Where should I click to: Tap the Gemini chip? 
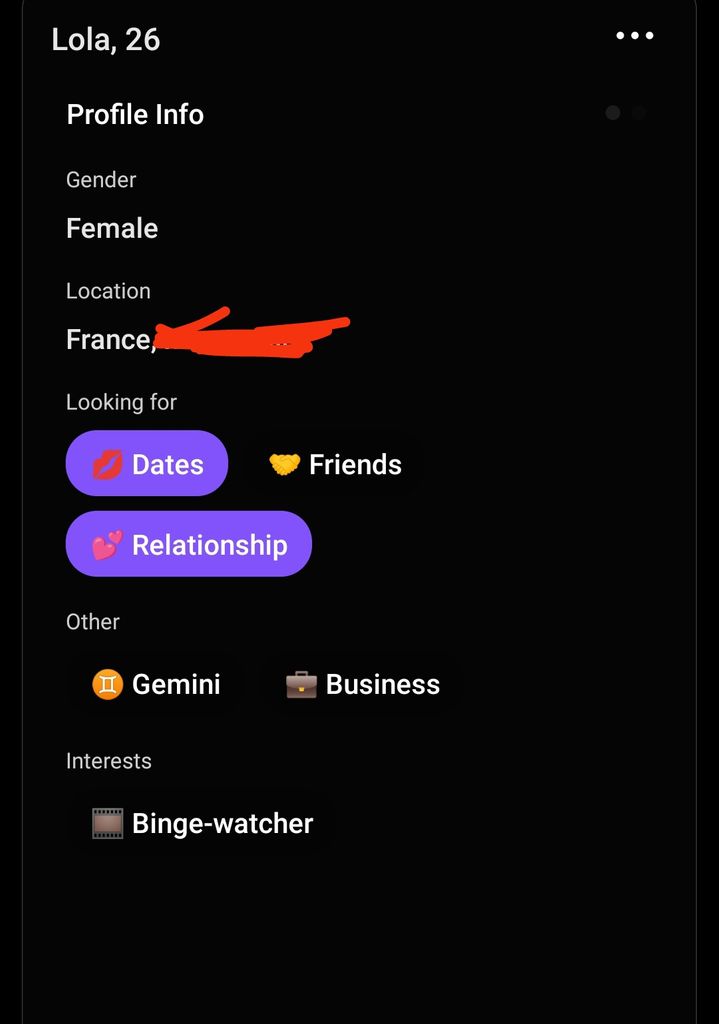[156, 684]
